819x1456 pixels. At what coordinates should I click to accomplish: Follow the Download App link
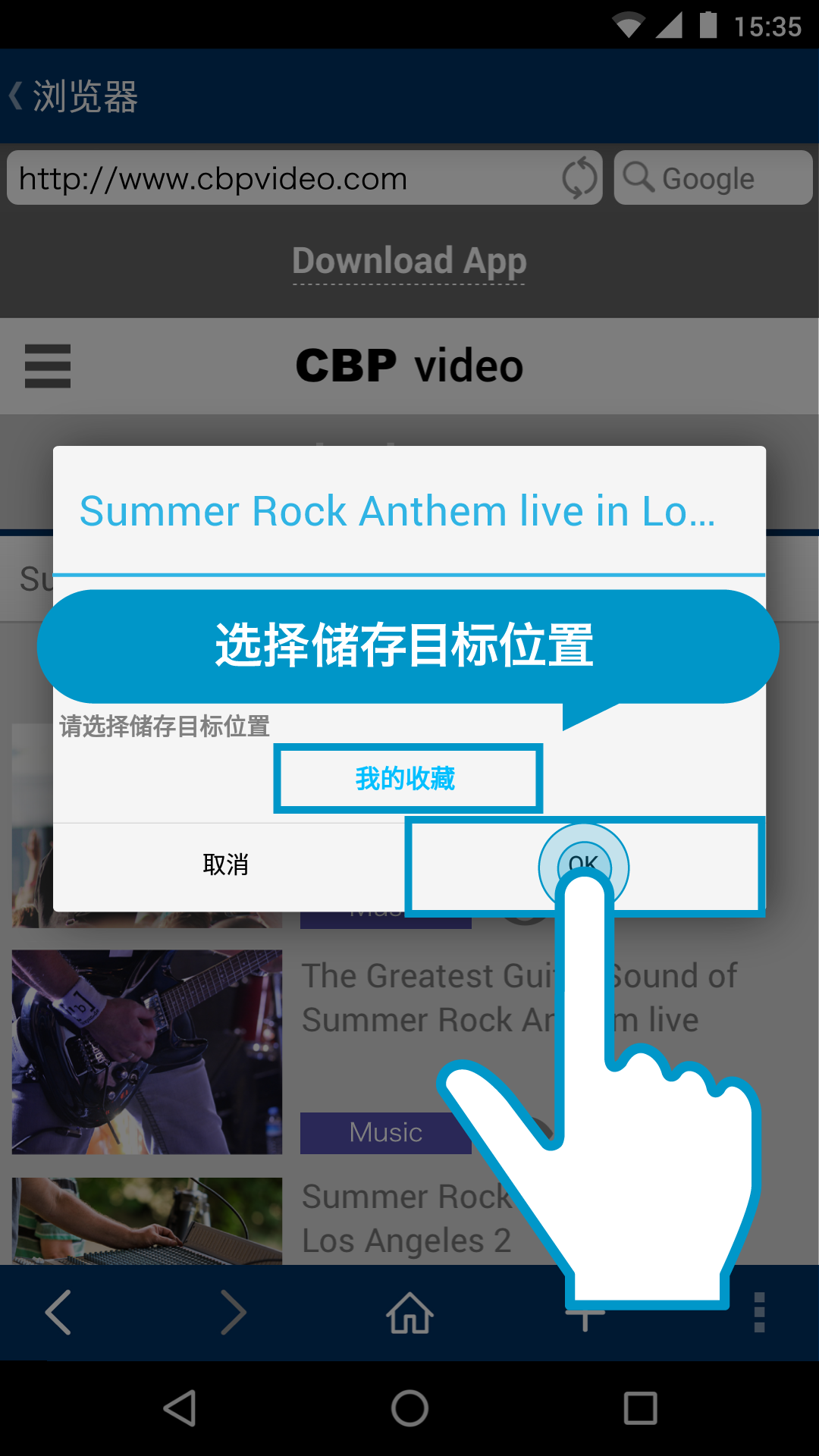409,262
